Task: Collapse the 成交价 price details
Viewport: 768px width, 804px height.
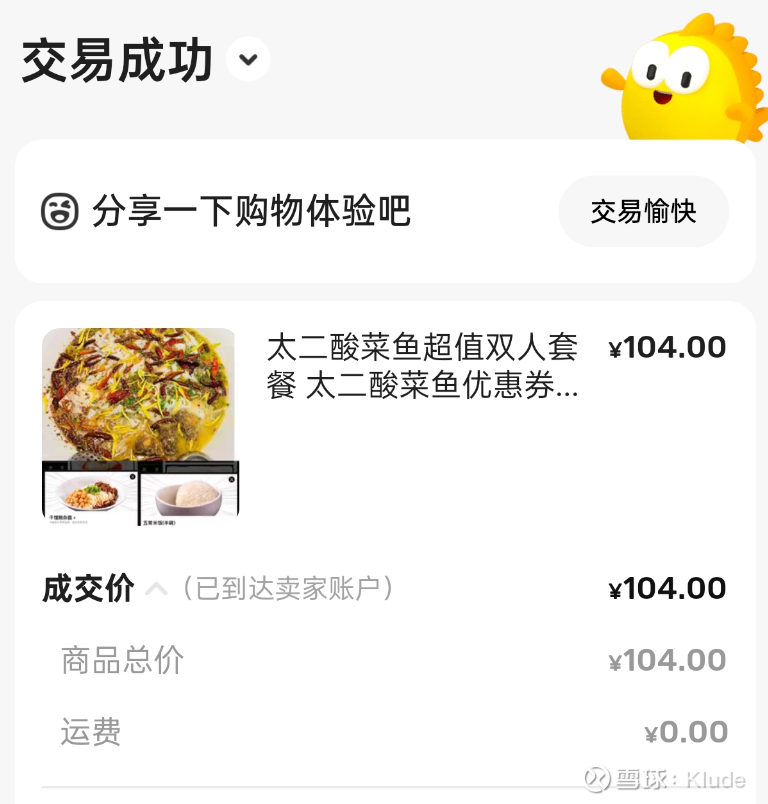Action: (x=156, y=589)
